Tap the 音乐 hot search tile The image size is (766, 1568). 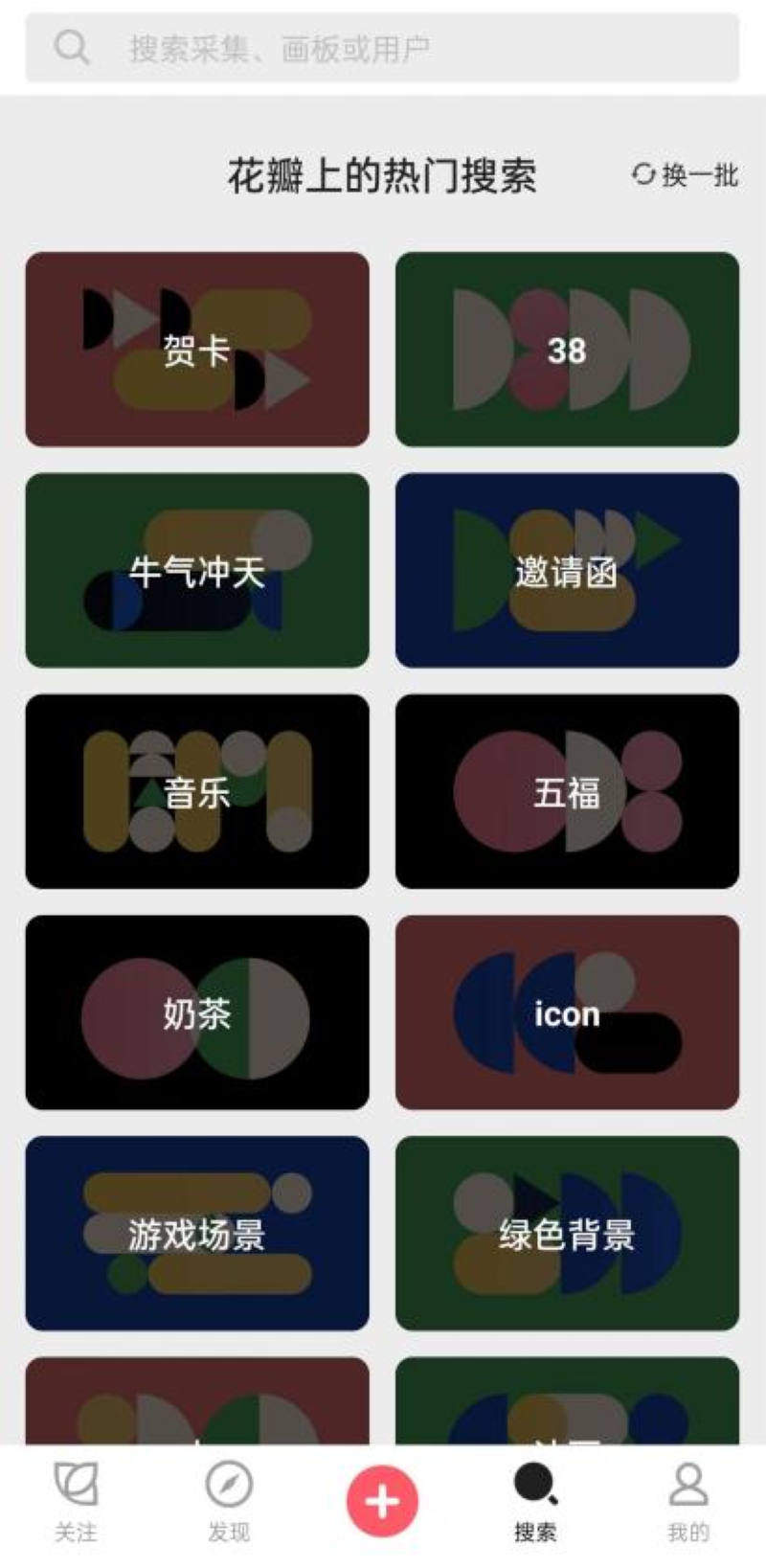point(197,792)
